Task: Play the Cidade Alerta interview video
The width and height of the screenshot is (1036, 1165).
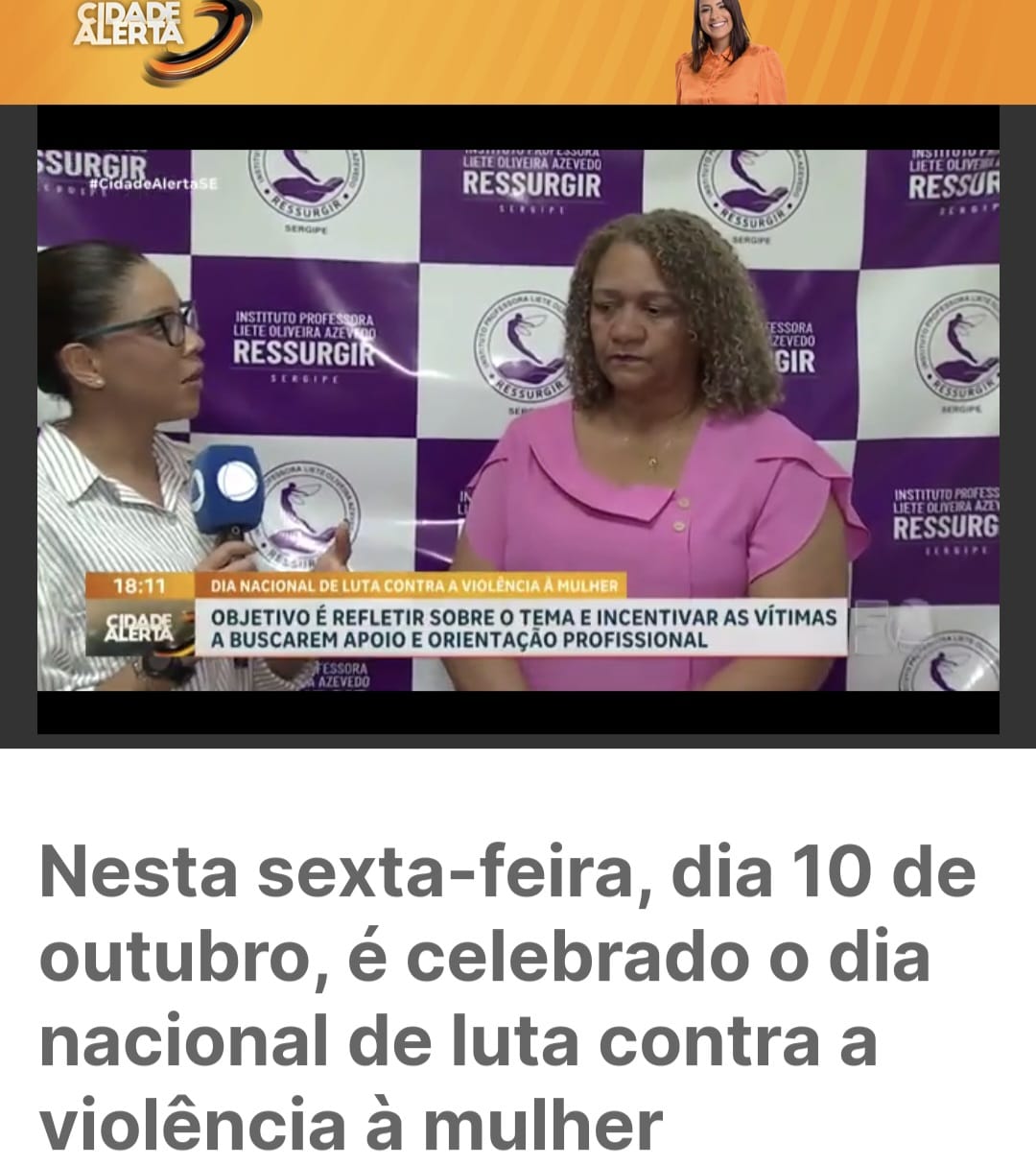Action: point(518,419)
